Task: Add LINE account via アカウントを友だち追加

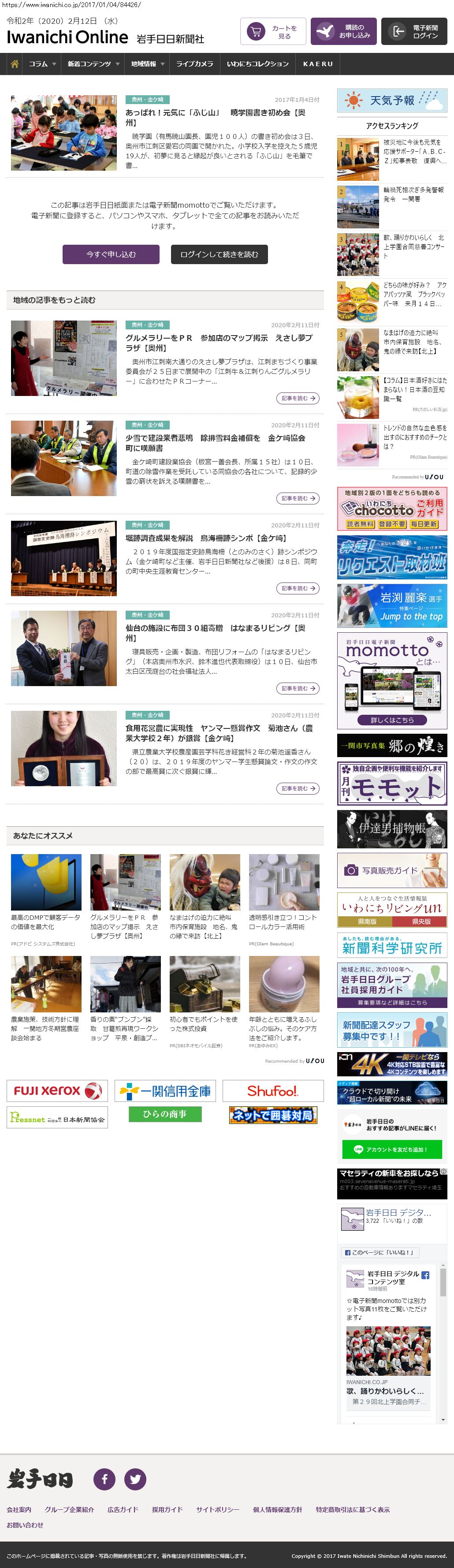Action: tap(392, 1149)
